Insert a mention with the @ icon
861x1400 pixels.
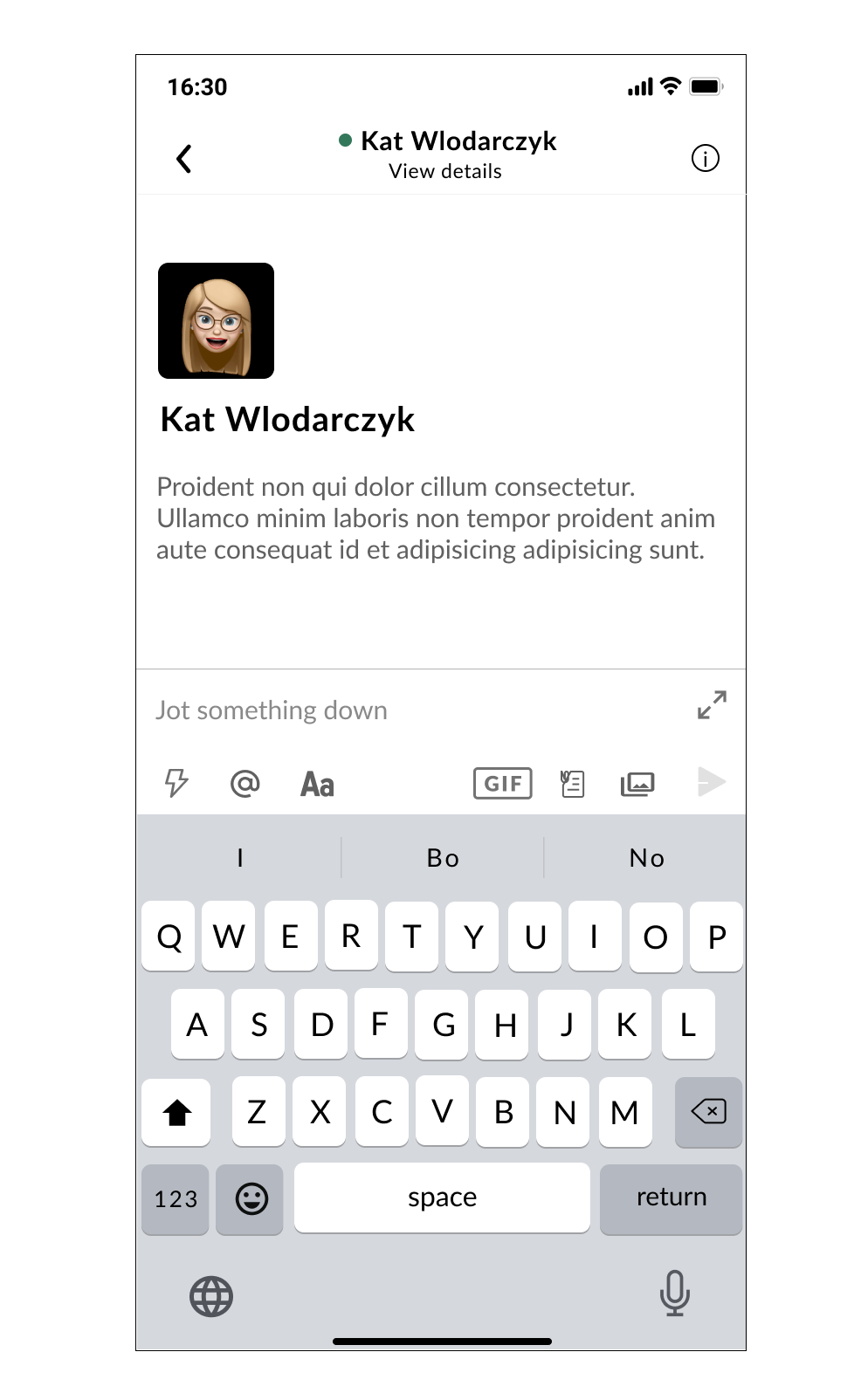[x=245, y=783]
